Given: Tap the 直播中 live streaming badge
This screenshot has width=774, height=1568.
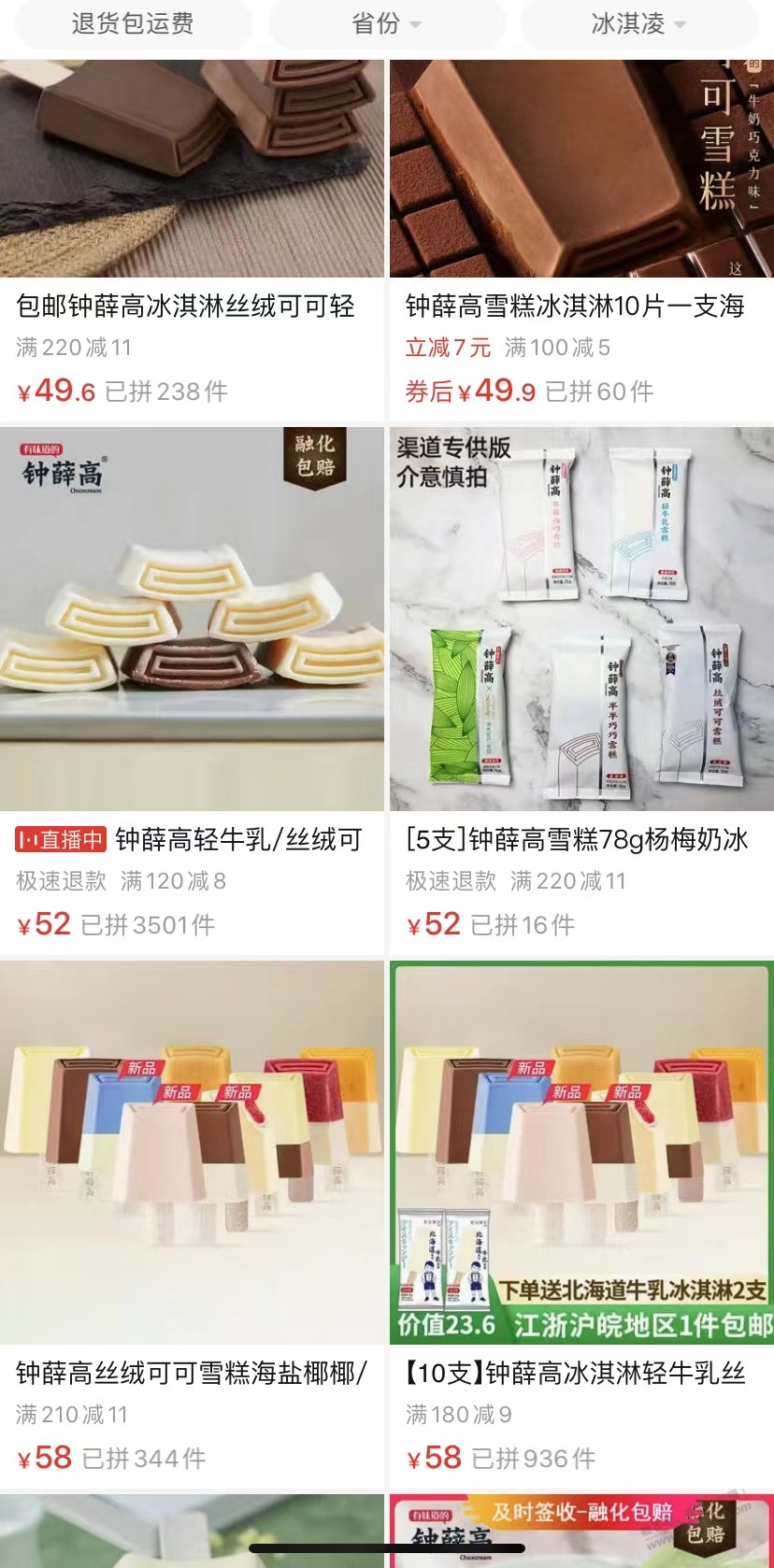Looking at the screenshot, I should 59,840.
